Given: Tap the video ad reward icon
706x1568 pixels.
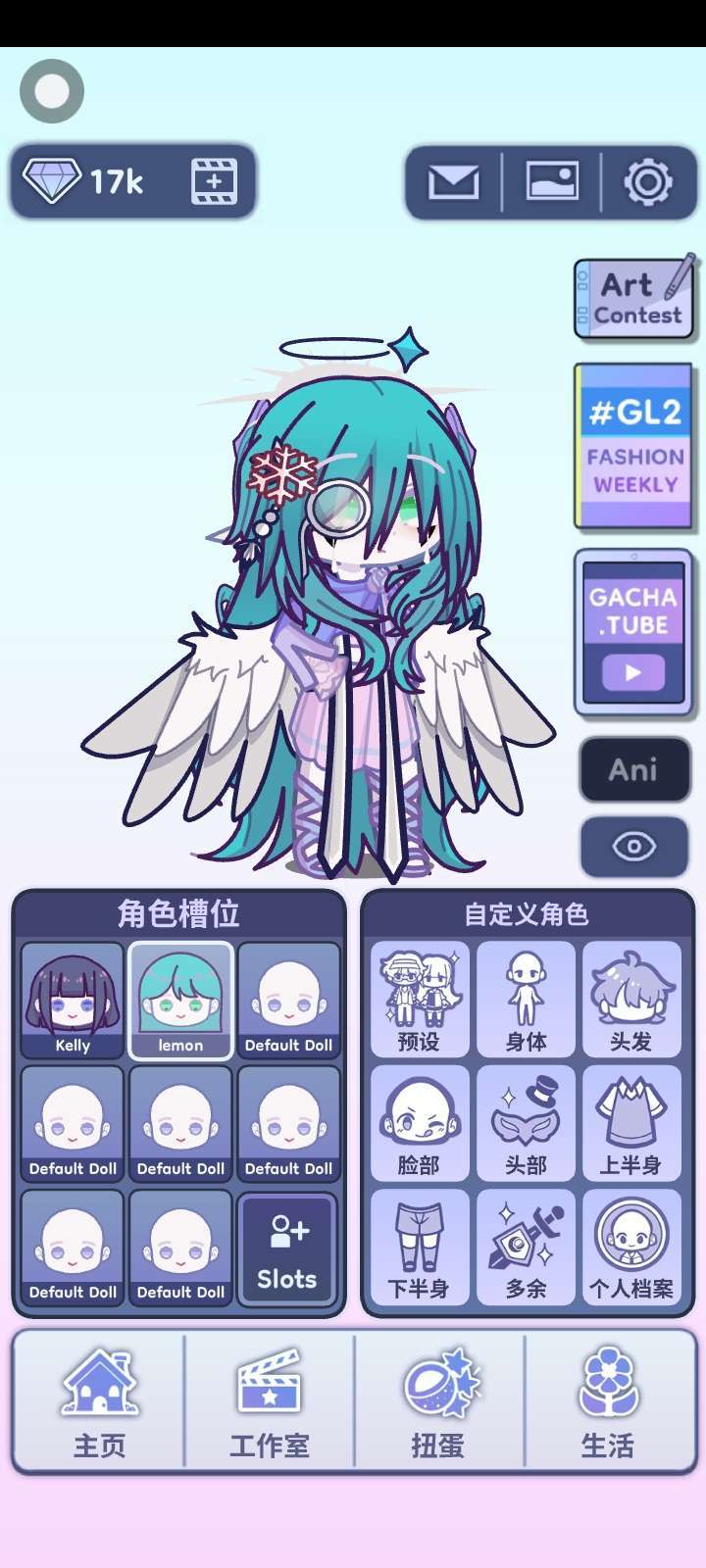Looking at the screenshot, I should click(214, 181).
